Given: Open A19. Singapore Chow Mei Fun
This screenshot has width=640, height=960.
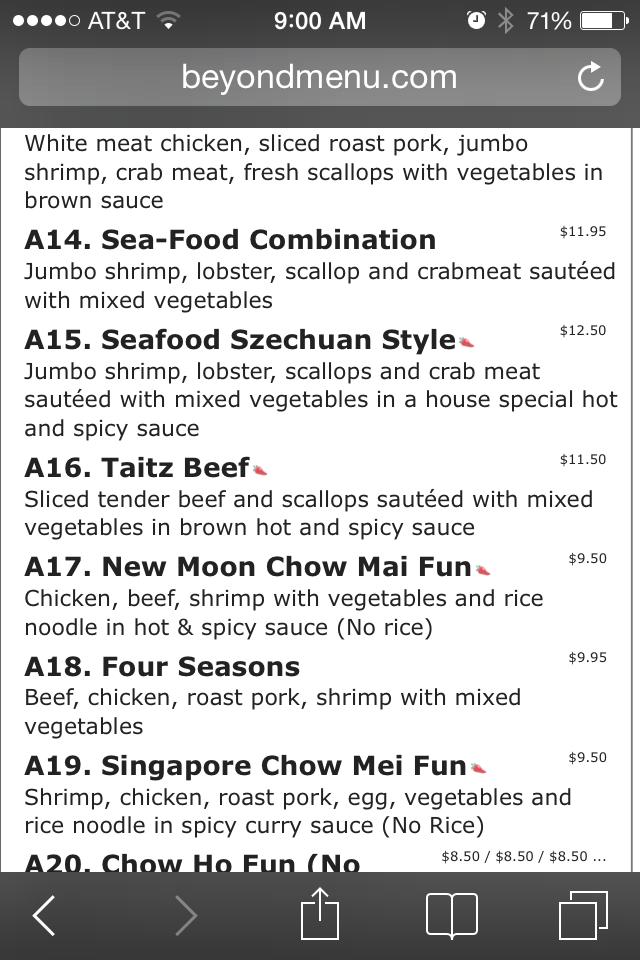Looking at the screenshot, I should click(x=245, y=766).
